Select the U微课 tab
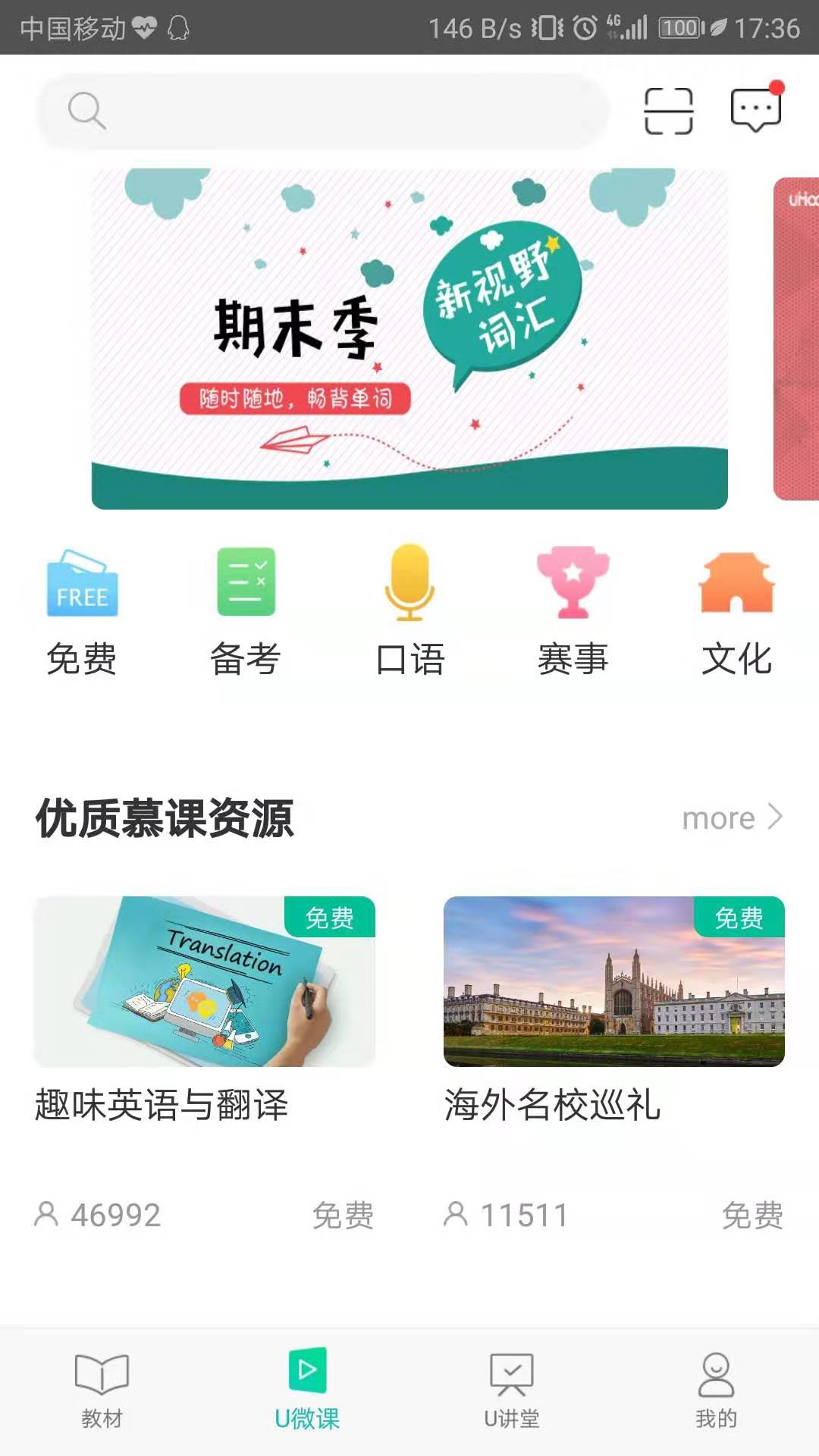This screenshot has width=819, height=1456. point(307,1389)
